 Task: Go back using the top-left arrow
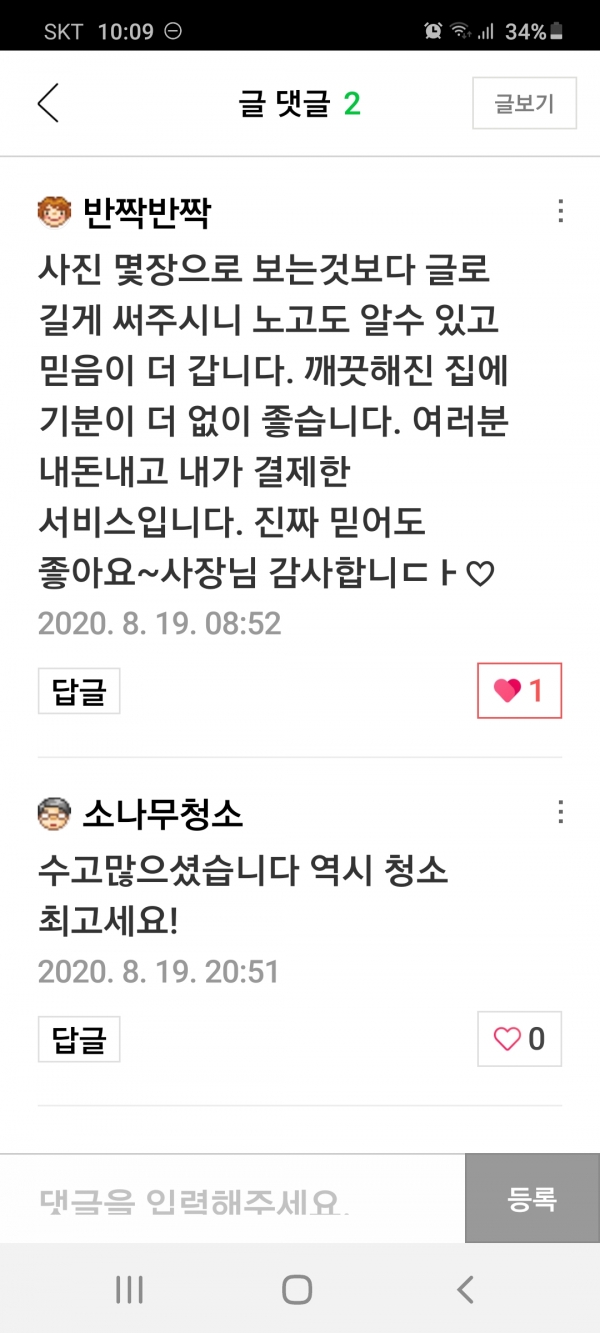pos(48,103)
